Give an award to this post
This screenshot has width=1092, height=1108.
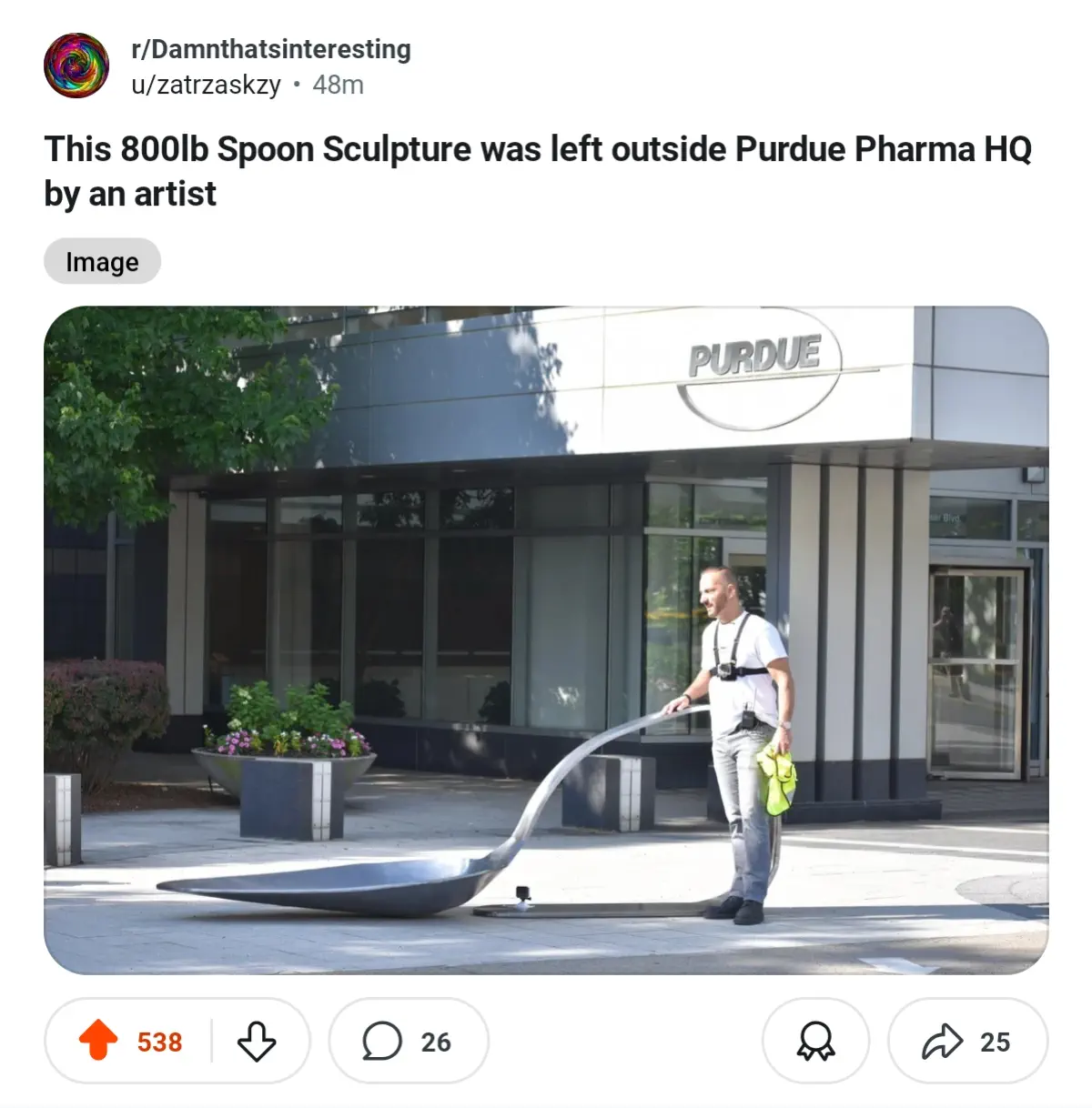coord(814,1041)
